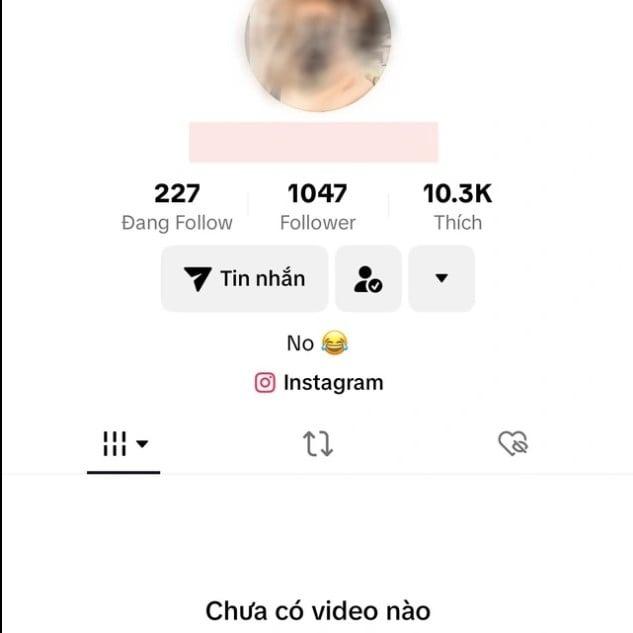The height and width of the screenshot is (633, 633).
Task: Open the Follower list
Action: point(317,207)
